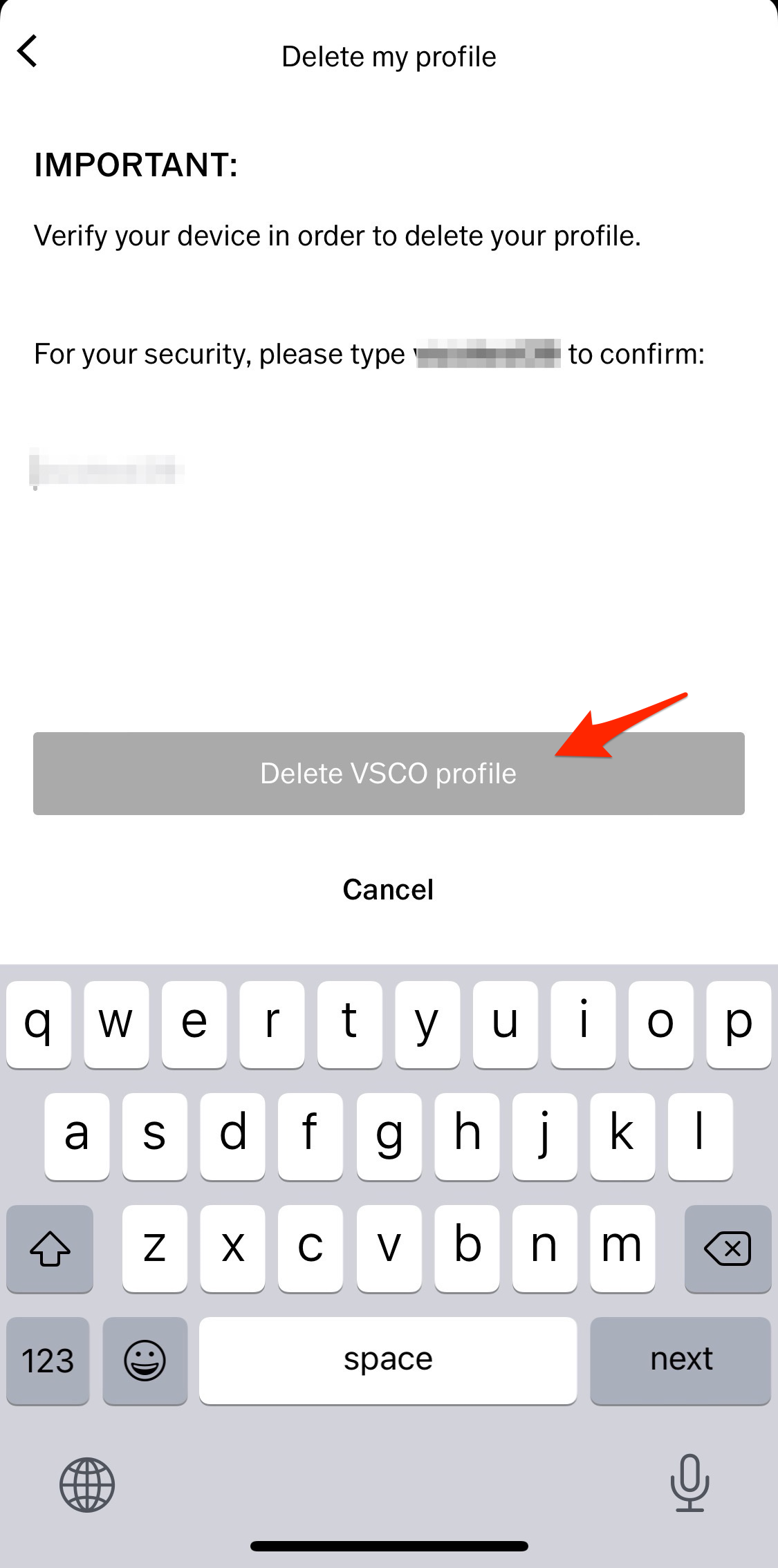Tap the space bar
The image size is (778, 1568).
pos(388,1360)
